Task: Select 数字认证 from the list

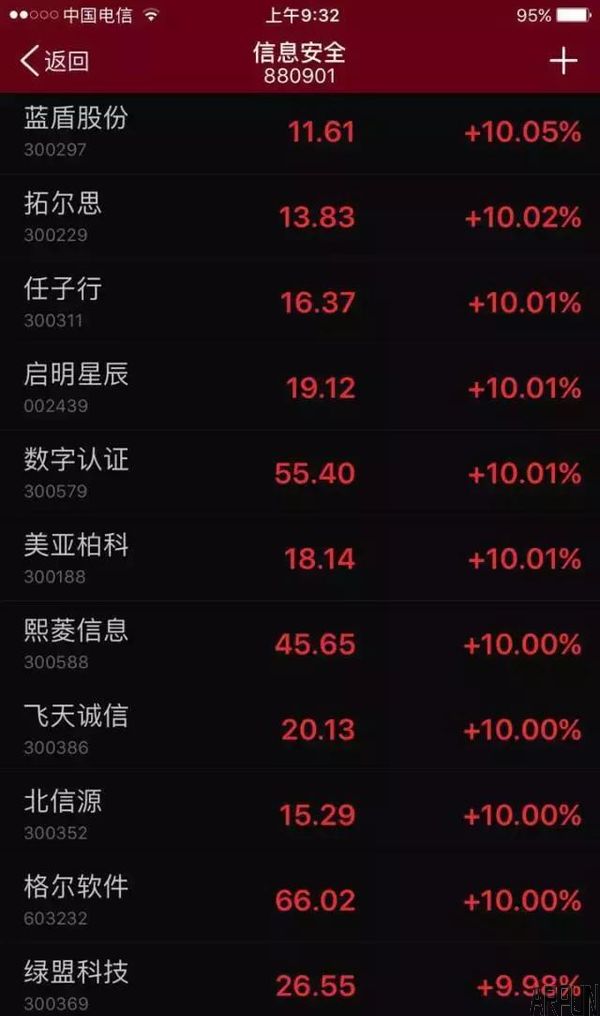Action: click(x=300, y=473)
